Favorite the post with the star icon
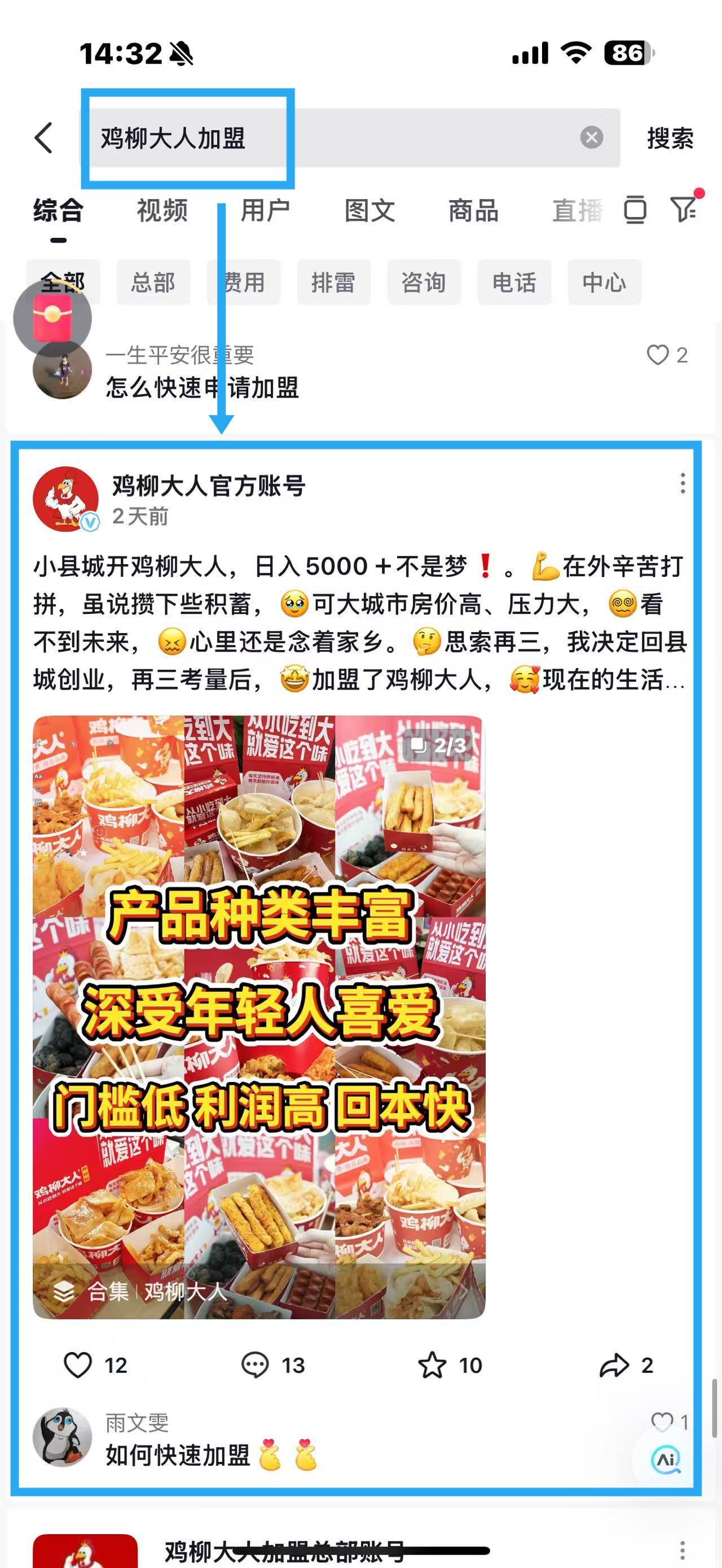The height and width of the screenshot is (1568, 722). point(432,1364)
